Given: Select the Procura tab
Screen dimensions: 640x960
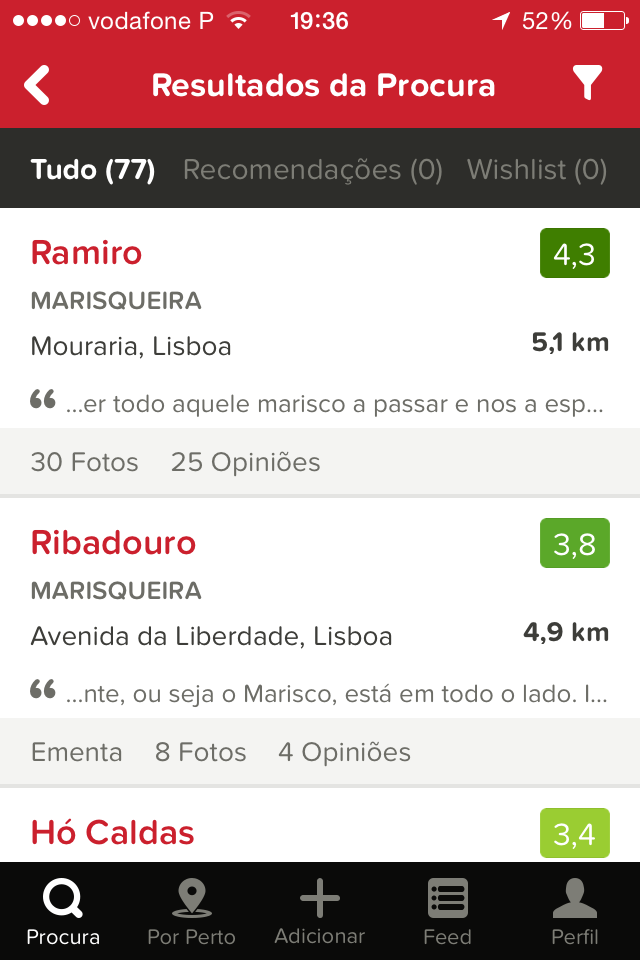Looking at the screenshot, I should [63, 912].
